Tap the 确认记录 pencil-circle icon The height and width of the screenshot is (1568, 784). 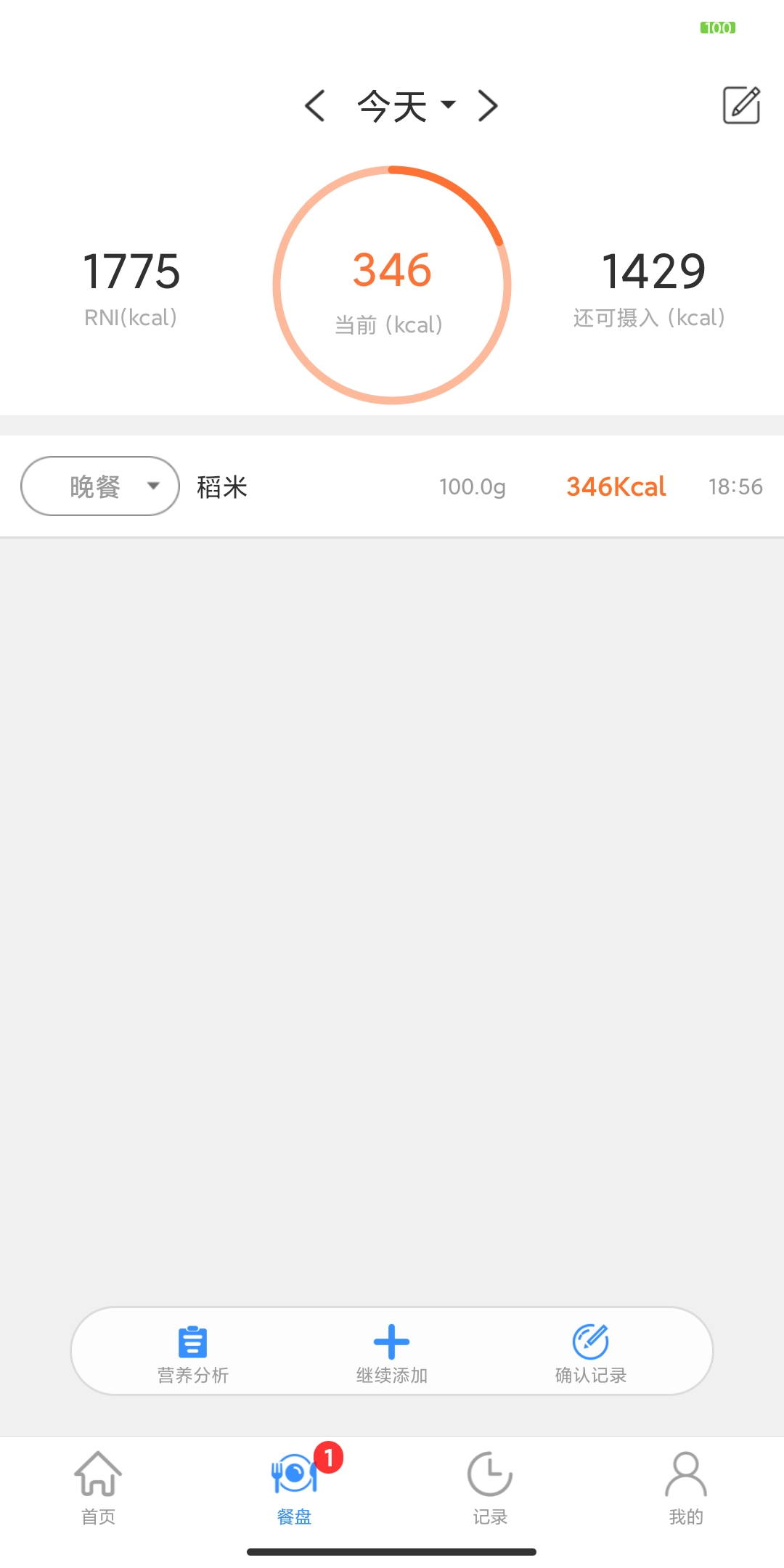pyautogui.click(x=591, y=1343)
